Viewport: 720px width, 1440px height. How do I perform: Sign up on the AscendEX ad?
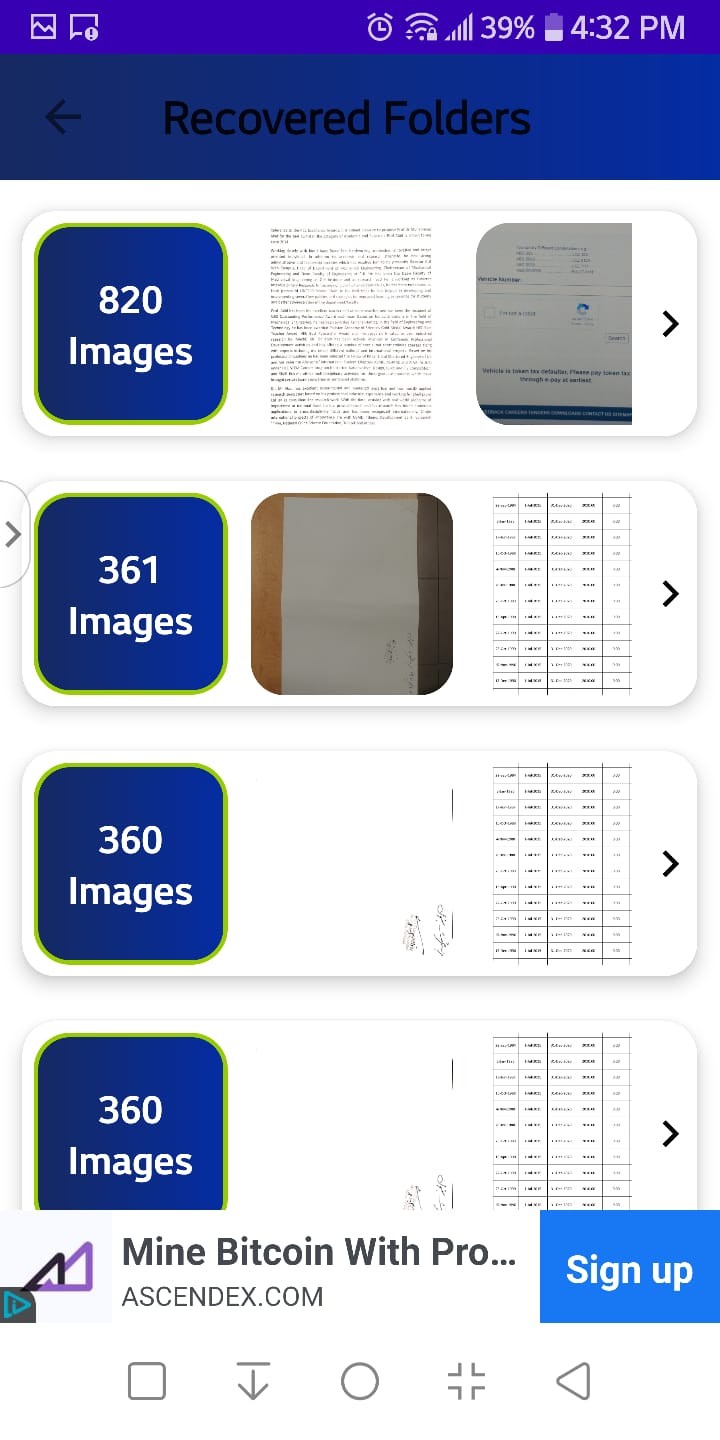629,1270
